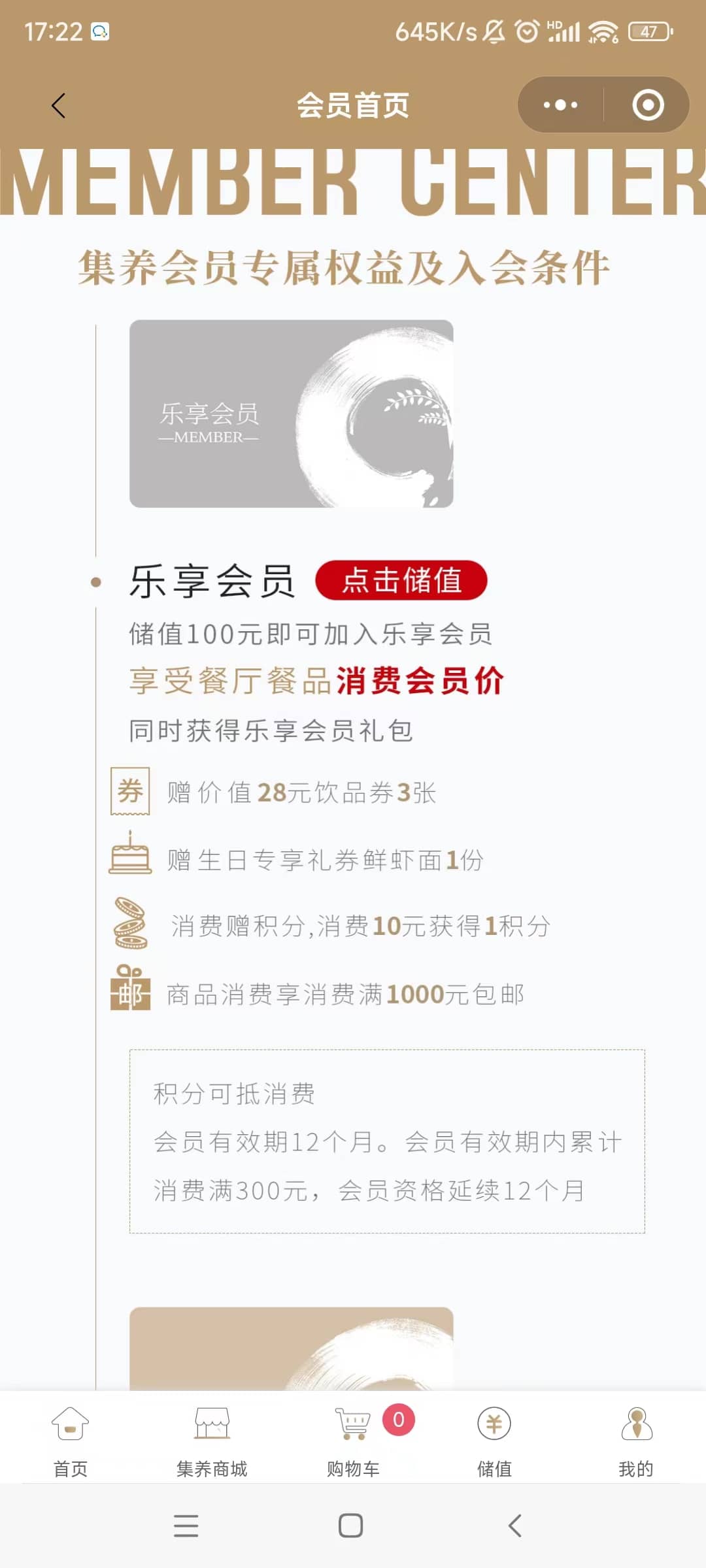
Task: Go back using the header arrow
Action: point(59,105)
